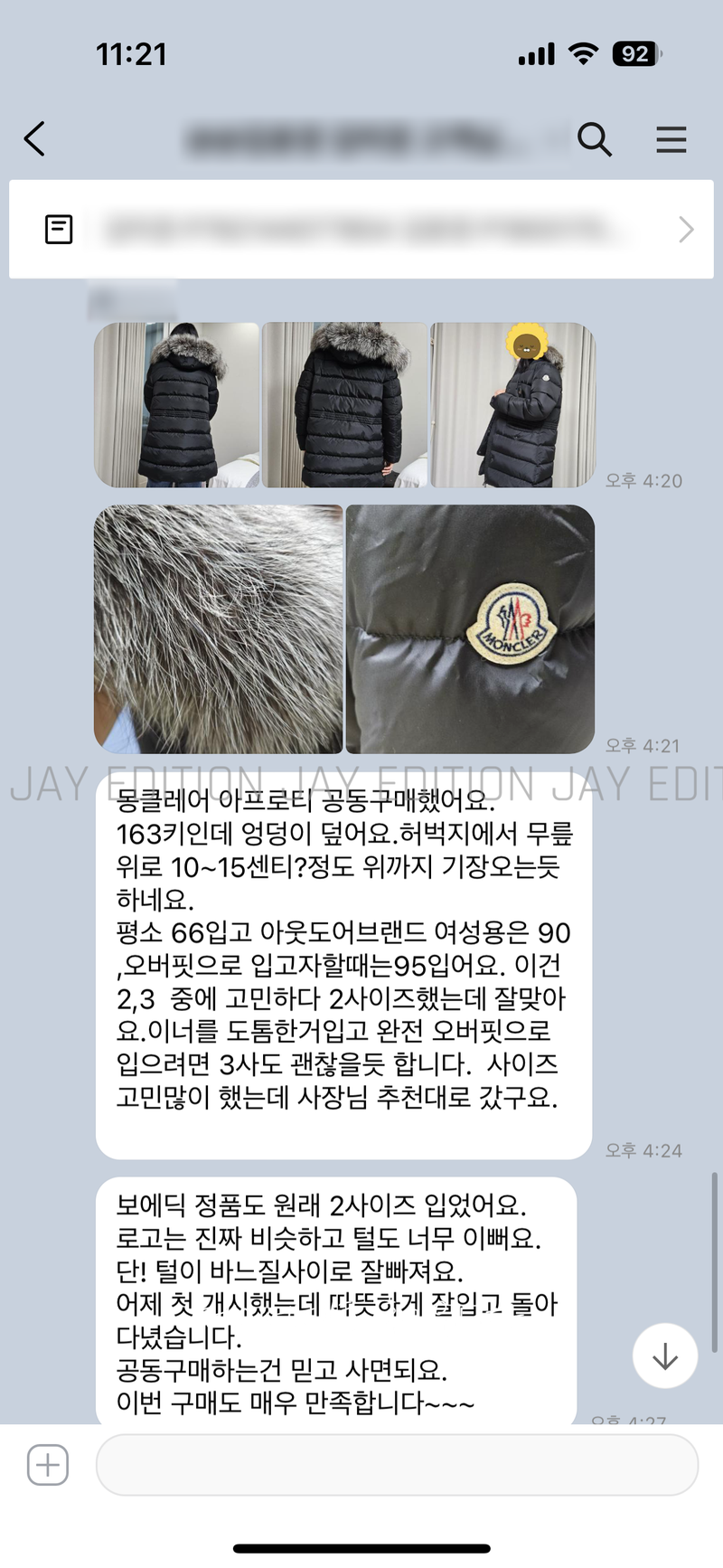Jump to latest message with down arrow

pos(665,1355)
